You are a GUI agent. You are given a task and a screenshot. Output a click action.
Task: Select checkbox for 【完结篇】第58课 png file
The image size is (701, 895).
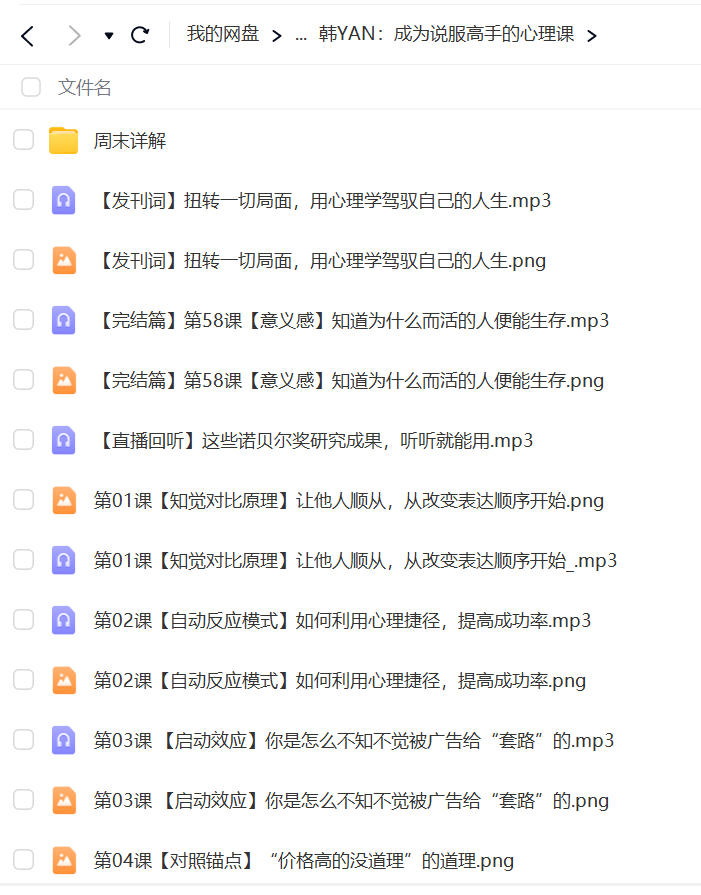click(23, 380)
